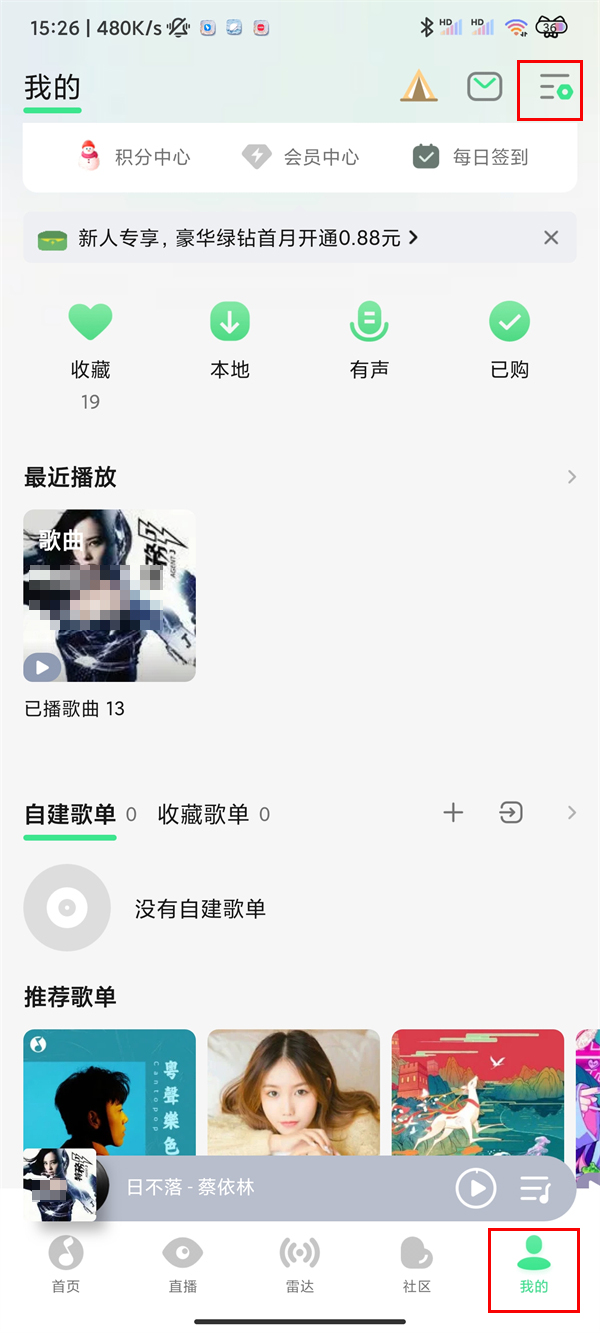Switch to the 首页 tab
This screenshot has height=1333, width=600.
pos(66,1264)
